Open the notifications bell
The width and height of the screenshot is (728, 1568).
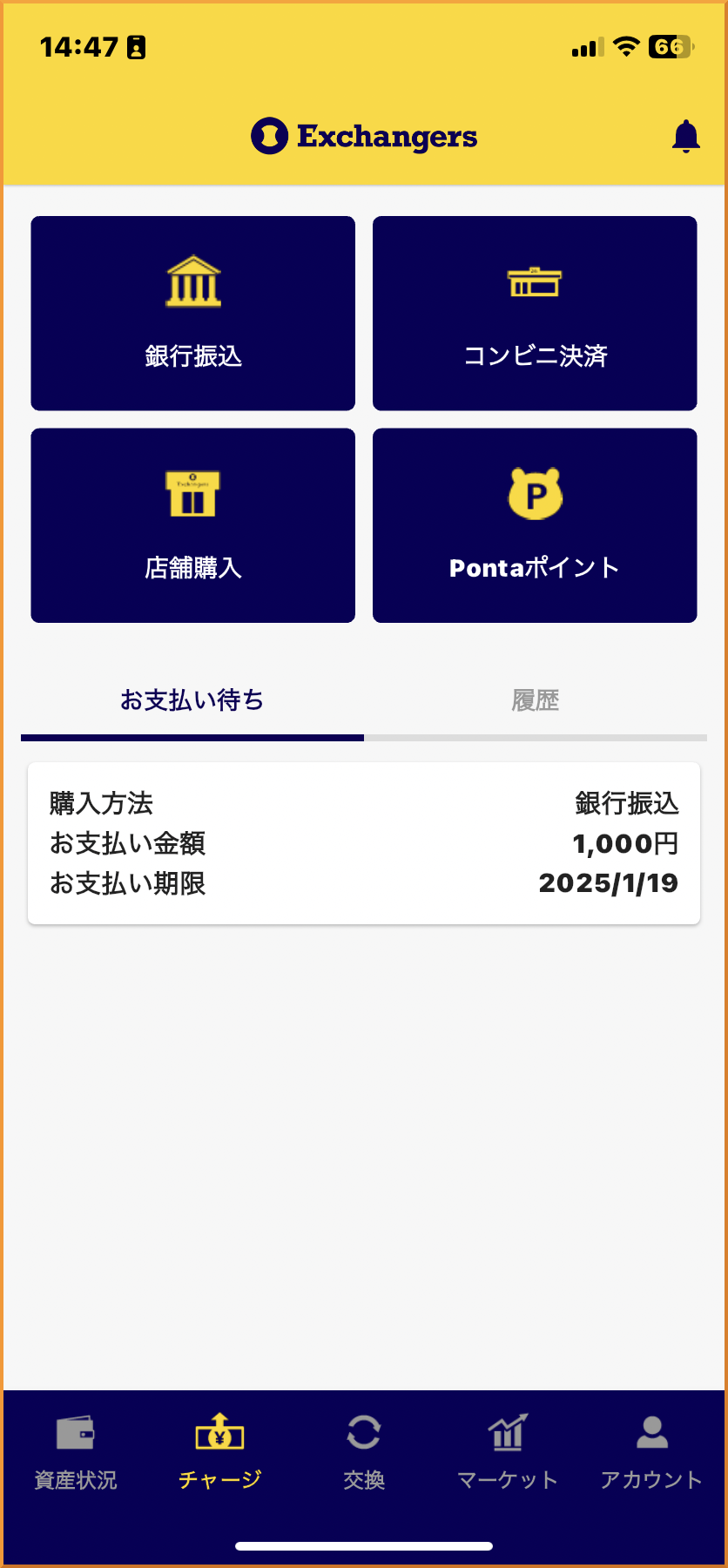[685, 137]
